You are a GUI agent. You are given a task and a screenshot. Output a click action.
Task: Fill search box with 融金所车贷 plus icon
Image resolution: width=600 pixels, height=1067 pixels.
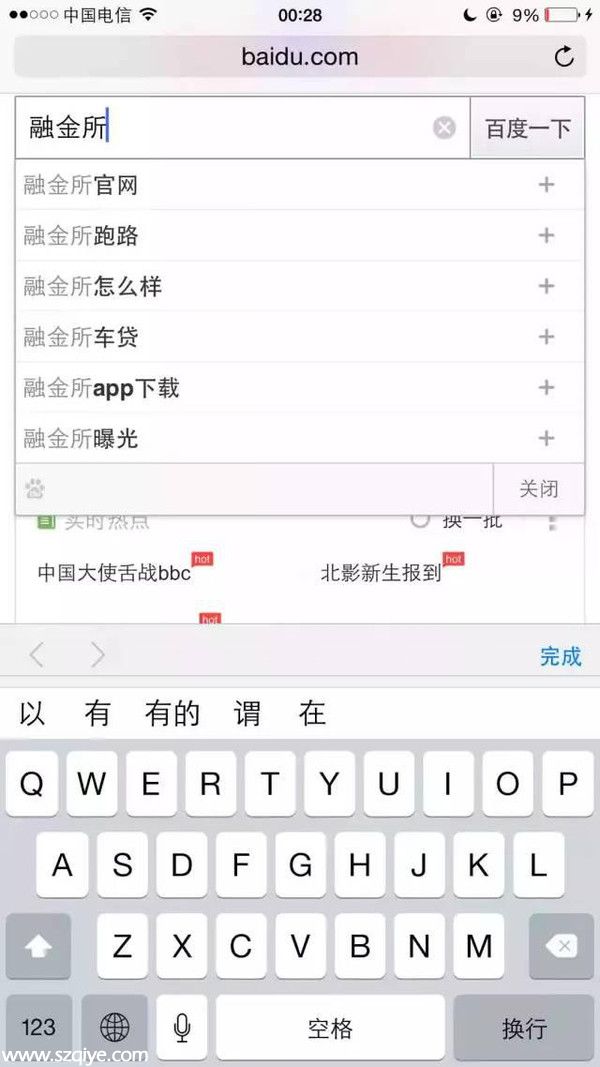click(546, 337)
